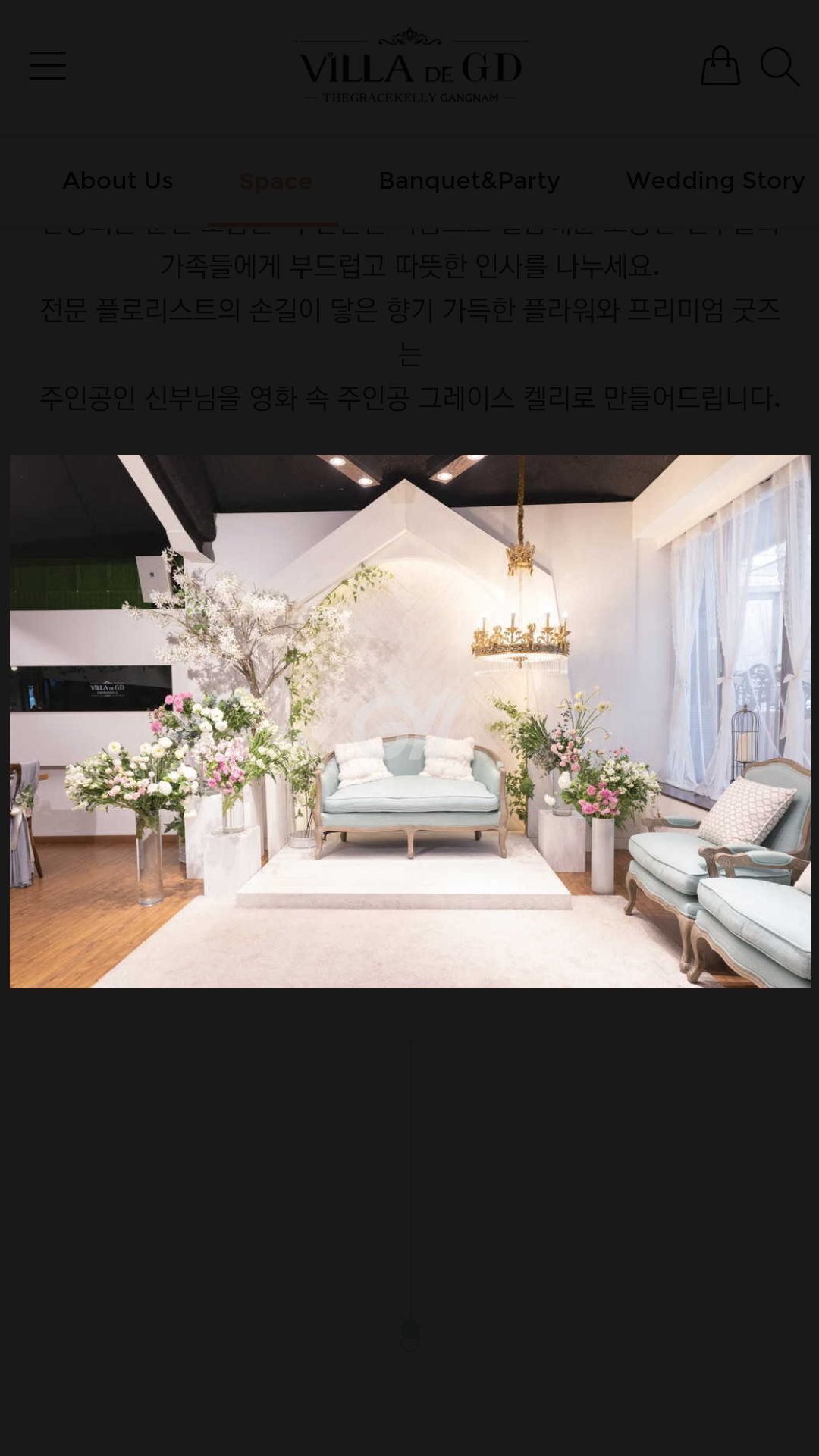Screen dimensions: 819x1456
Task: Go to the About Us tab
Action: (118, 181)
